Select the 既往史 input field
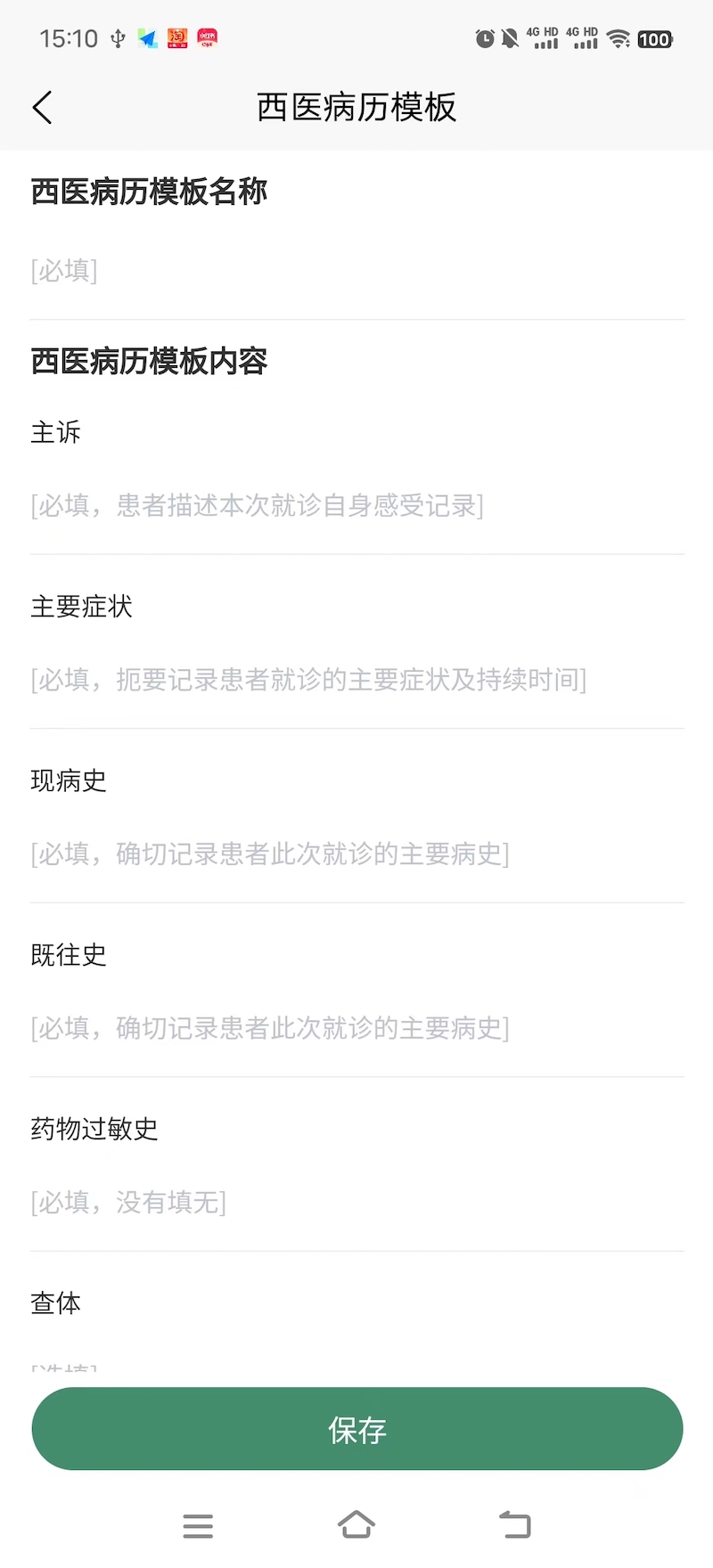 tap(356, 1028)
